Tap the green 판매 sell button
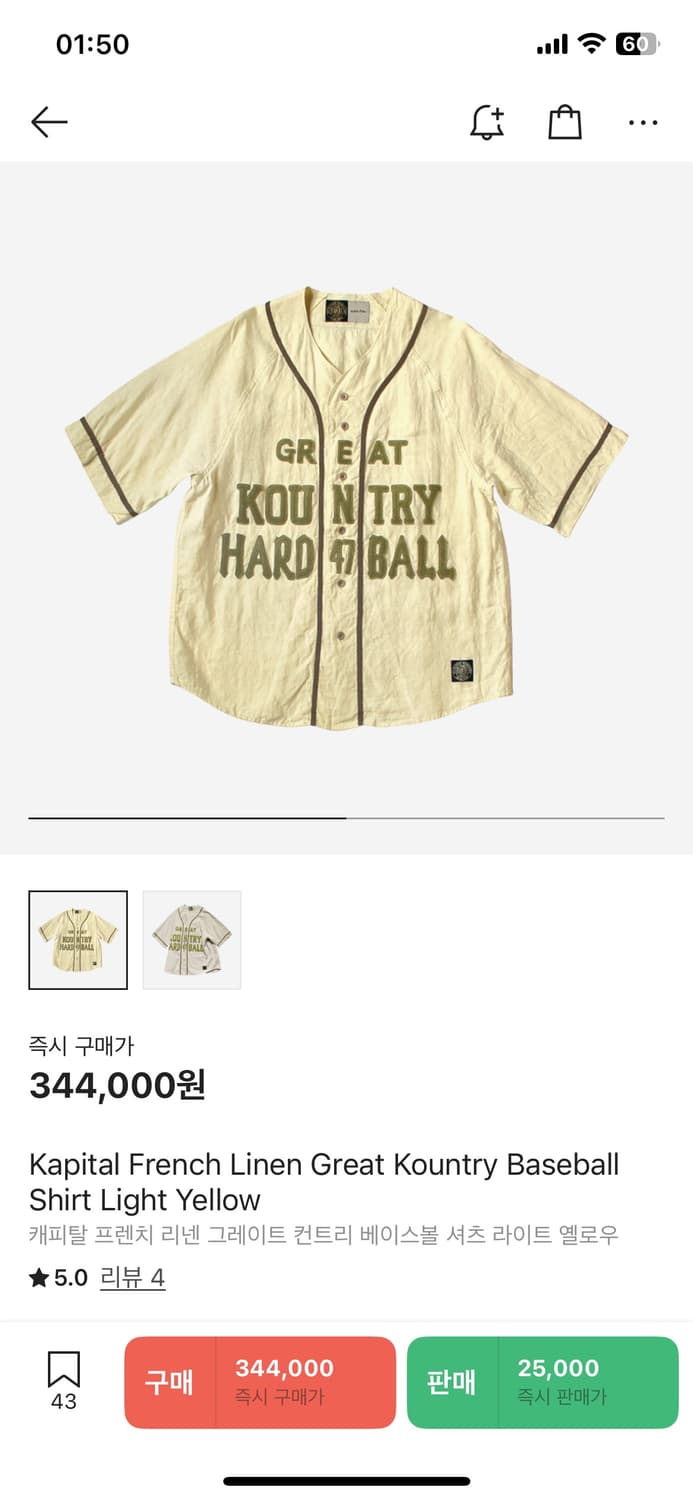The width and height of the screenshot is (693, 1500). click(542, 1382)
